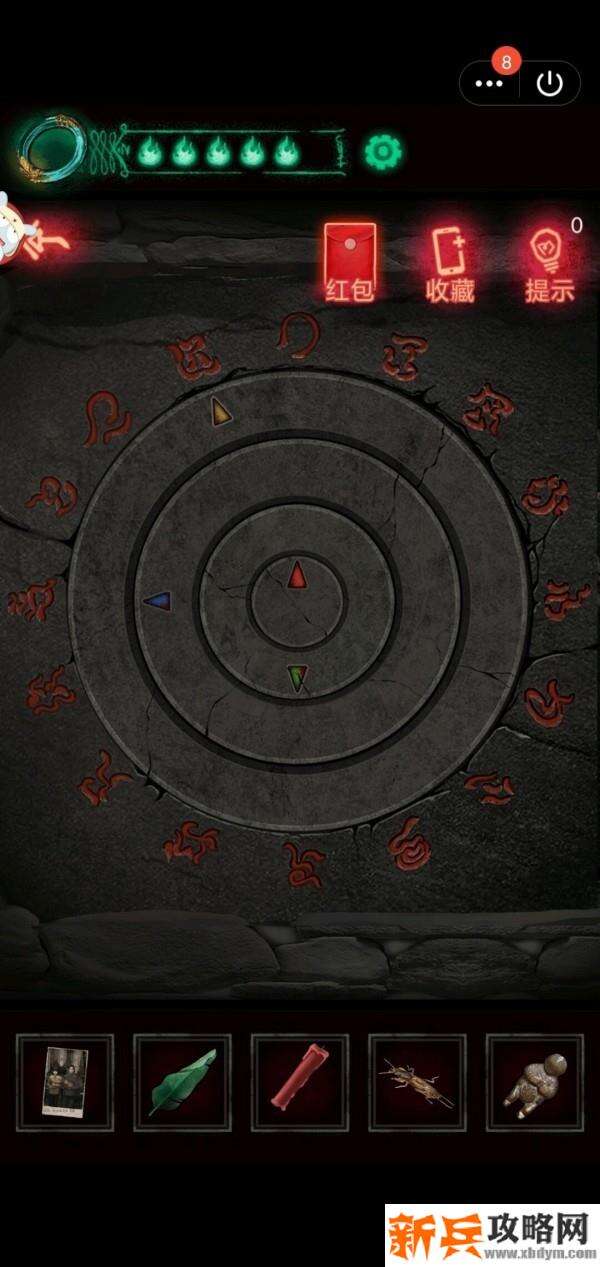The width and height of the screenshot is (600, 1267).
Task: Rotate the third ring with green arrow
Action: point(296,677)
